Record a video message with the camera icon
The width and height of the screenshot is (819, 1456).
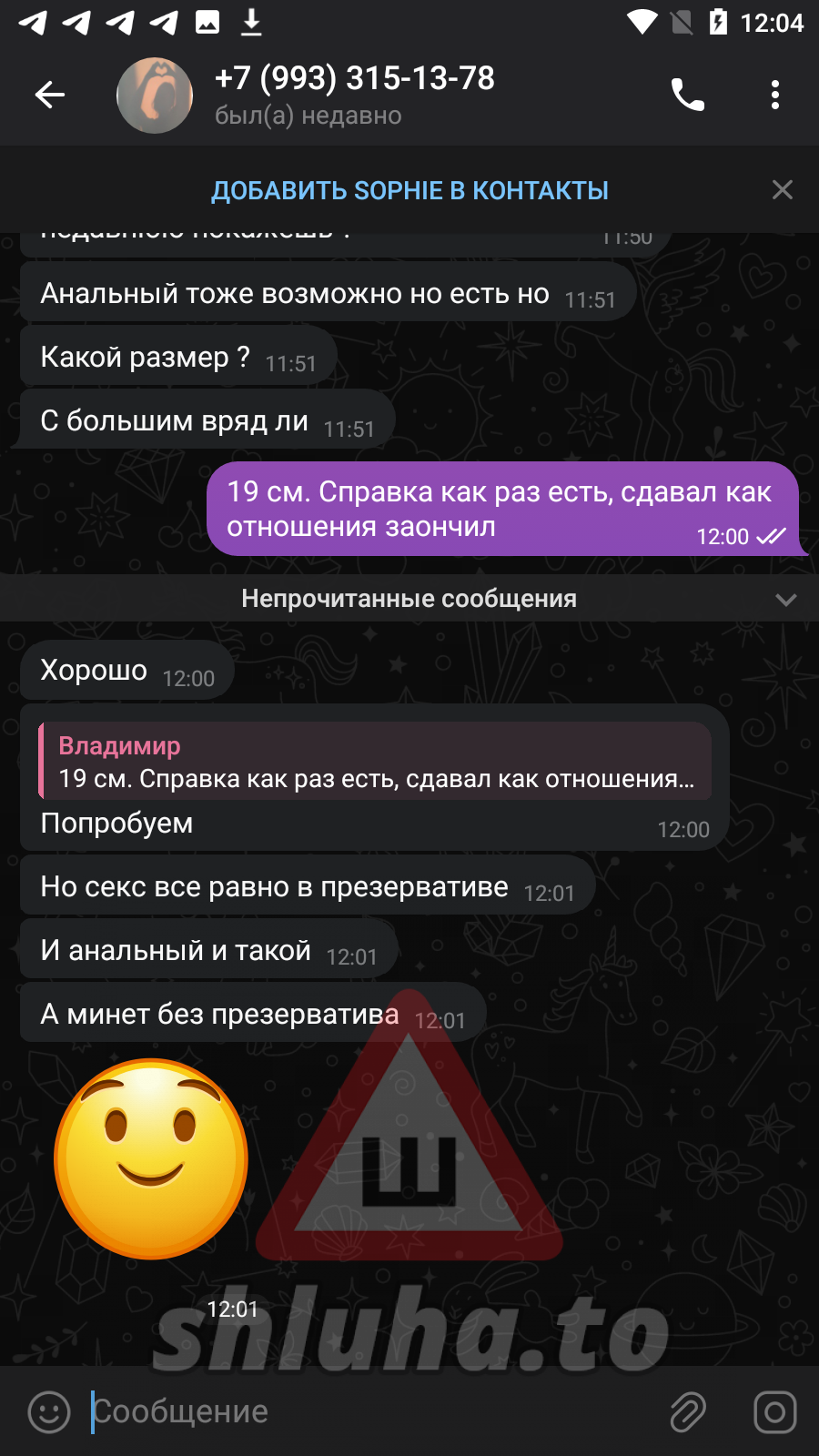[774, 1412]
